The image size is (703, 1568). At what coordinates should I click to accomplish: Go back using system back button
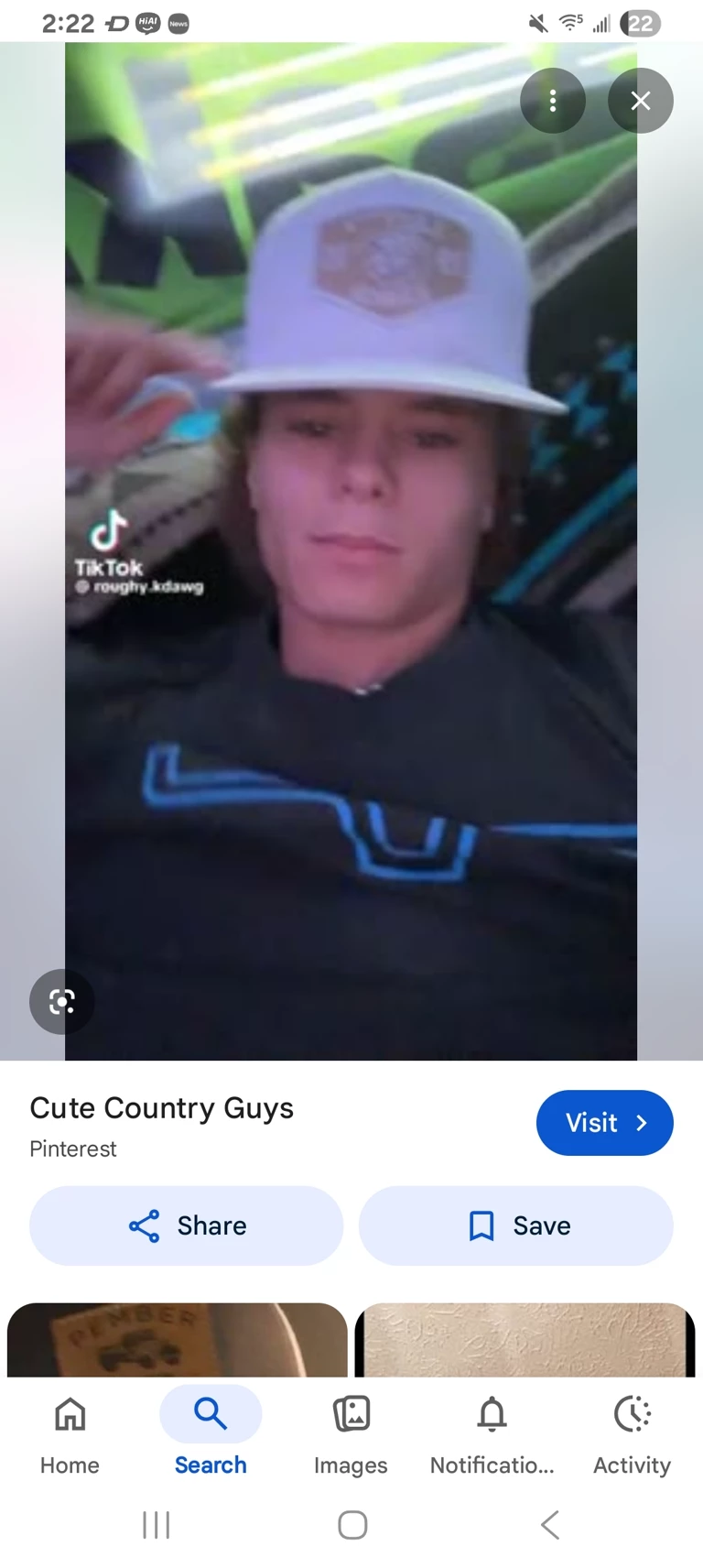pyautogui.click(x=549, y=1525)
